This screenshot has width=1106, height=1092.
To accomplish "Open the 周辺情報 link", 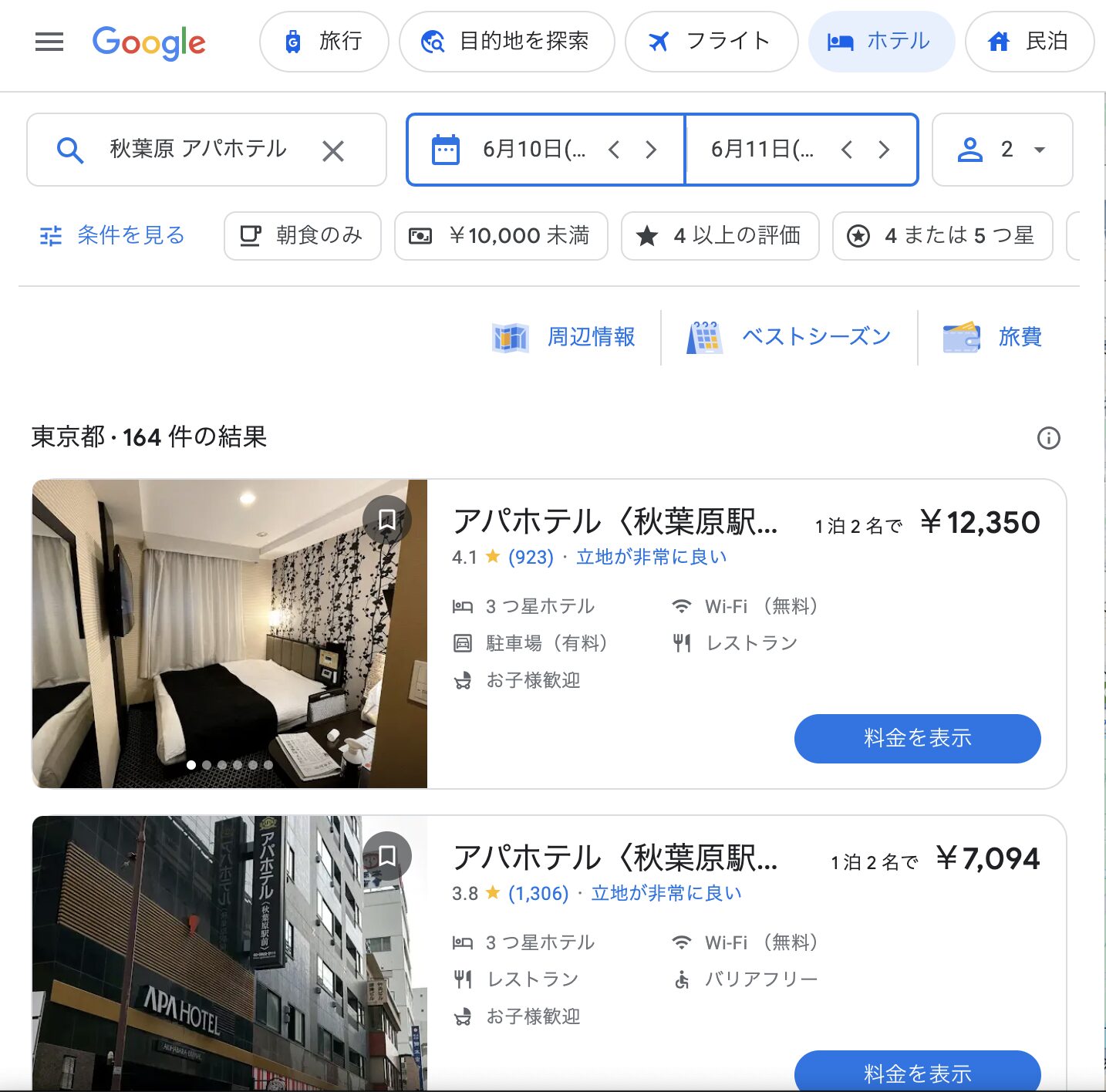I will tap(565, 337).
